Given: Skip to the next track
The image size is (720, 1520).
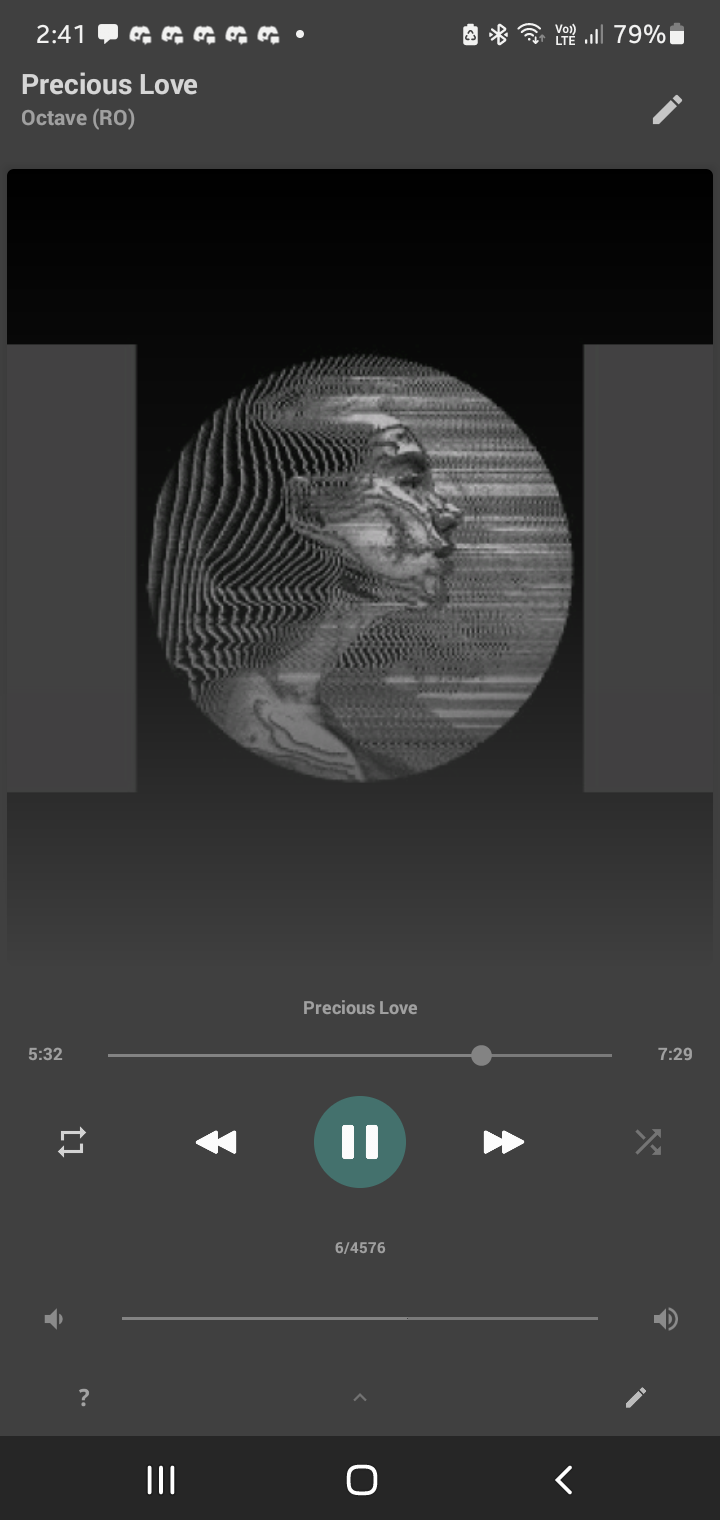Looking at the screenshot, I should pyautogui.click(x=503, y=1142).
